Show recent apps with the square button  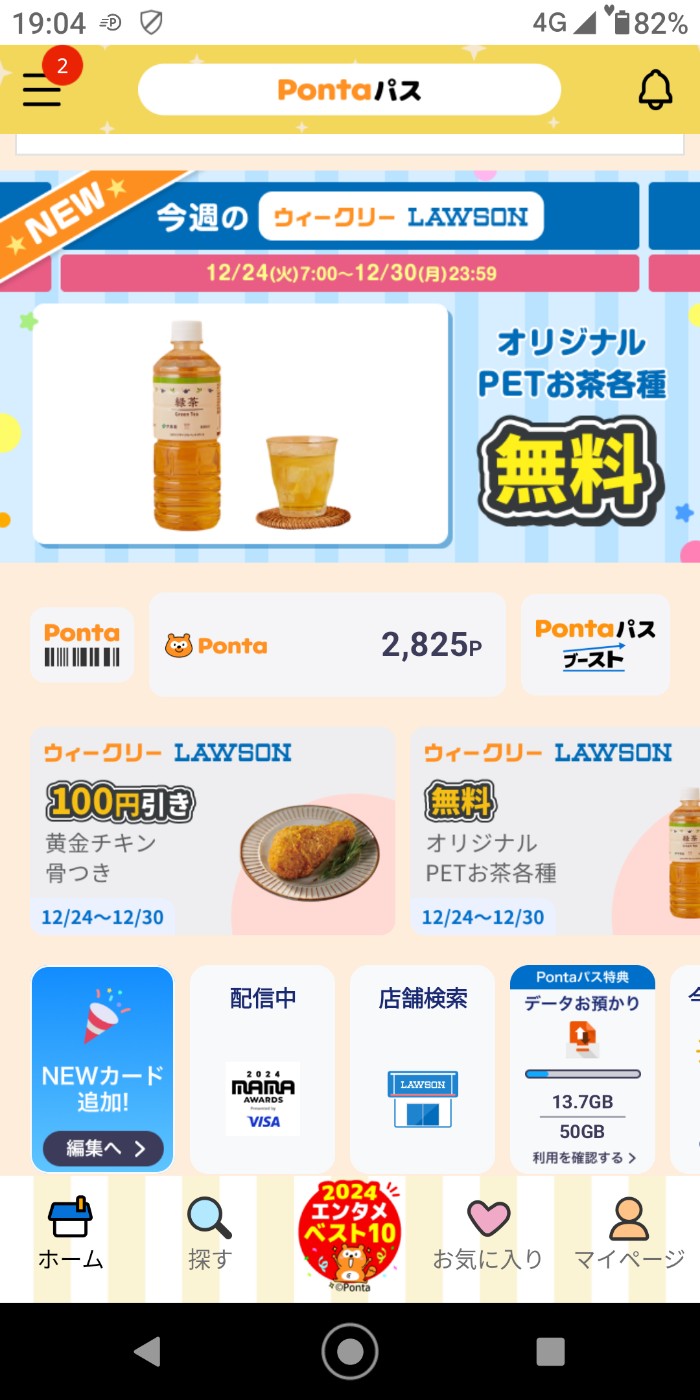tap(550, 1352)
